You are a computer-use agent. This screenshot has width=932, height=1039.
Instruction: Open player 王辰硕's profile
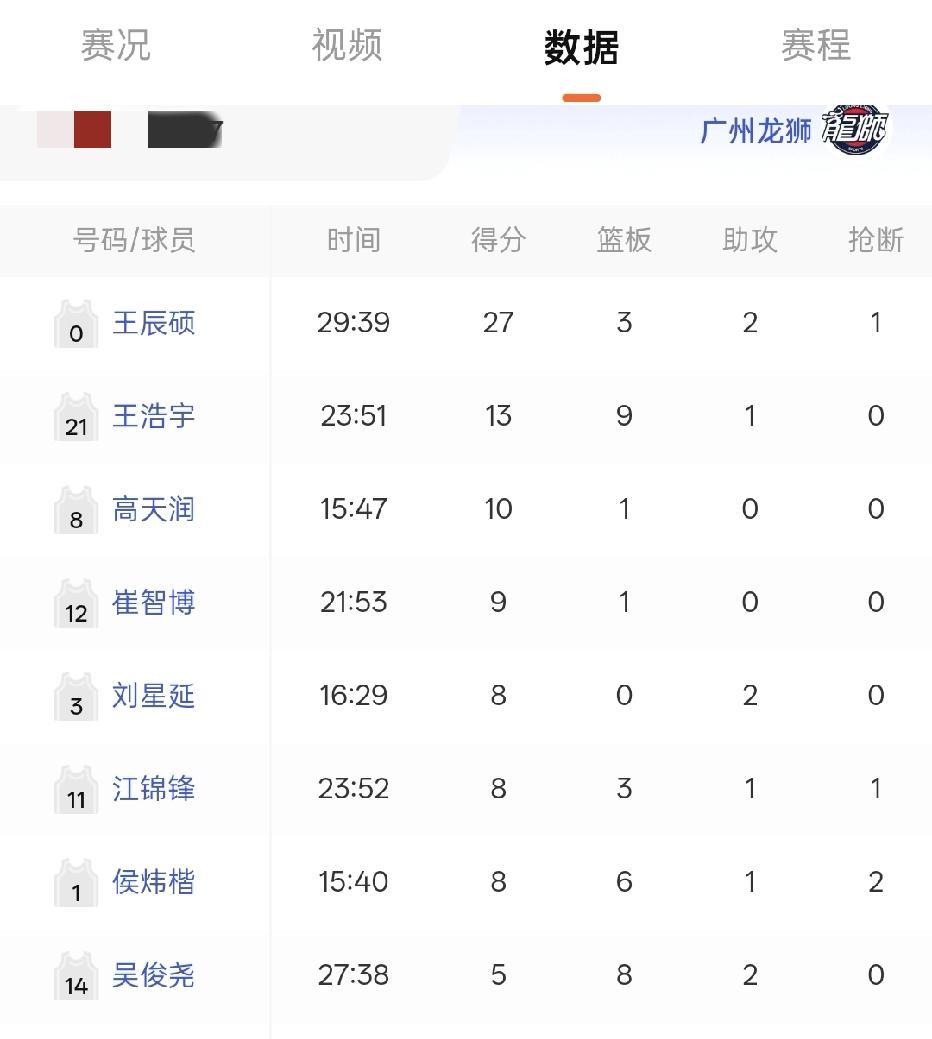(x=154, y=323)
